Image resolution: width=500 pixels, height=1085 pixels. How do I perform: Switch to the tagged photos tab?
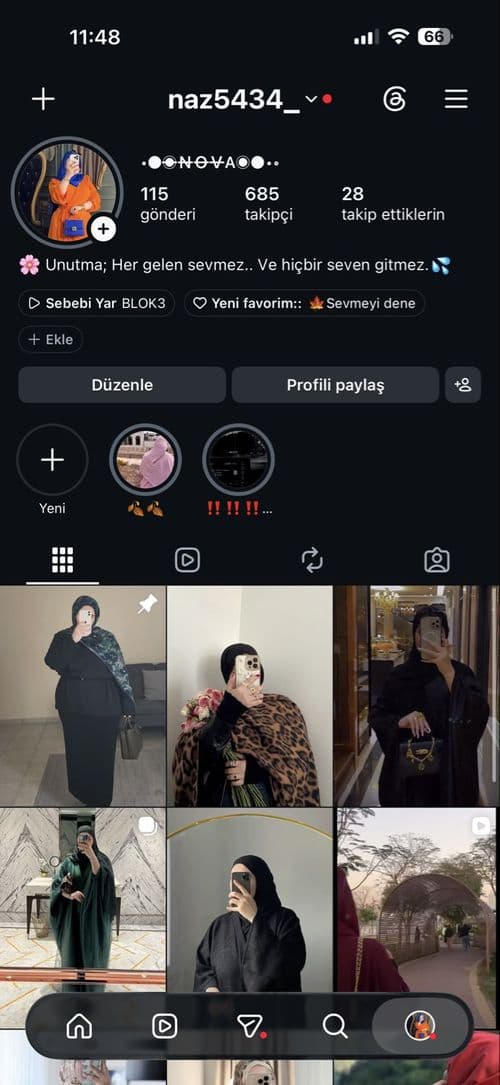(x=437, y=560)
